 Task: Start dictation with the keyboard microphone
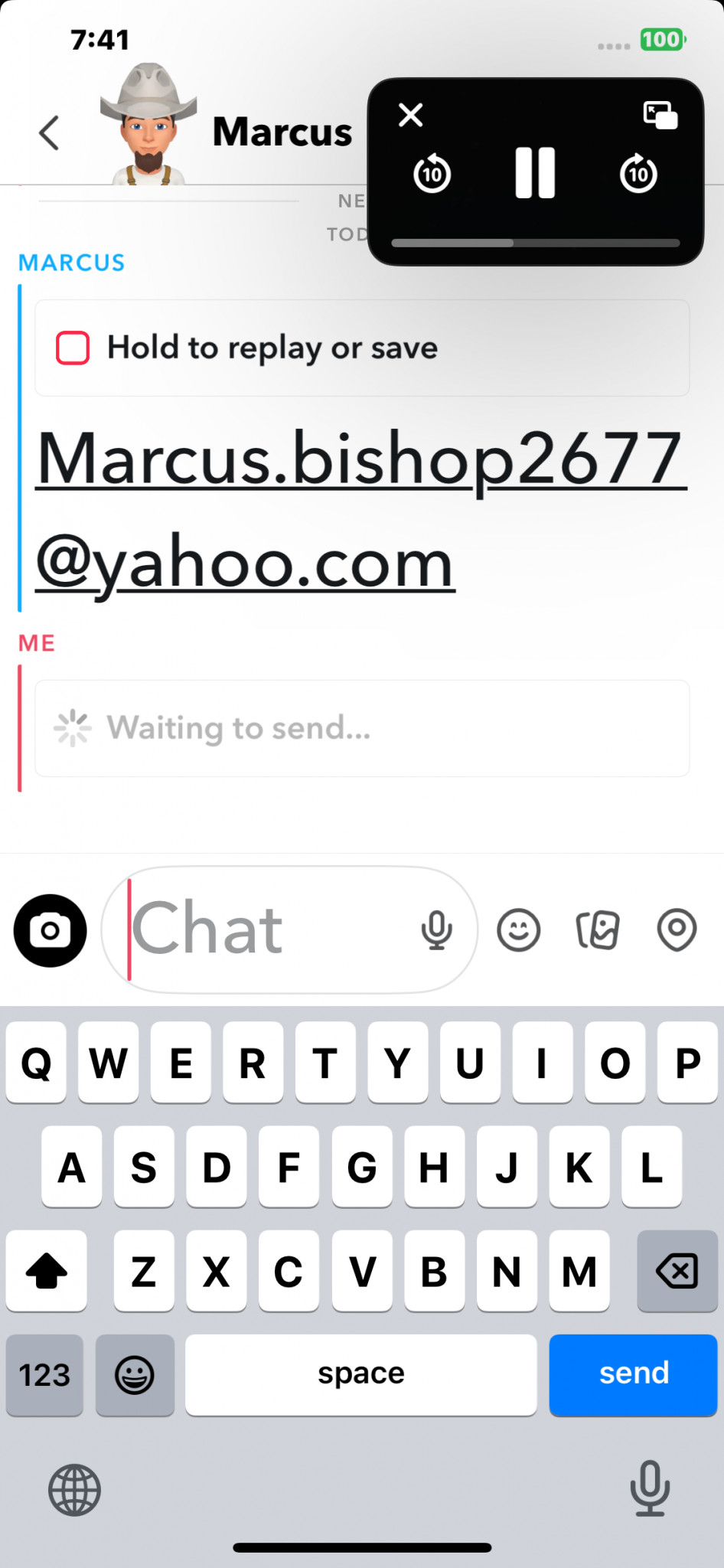pyautogui.click(x=650, y=1489)
